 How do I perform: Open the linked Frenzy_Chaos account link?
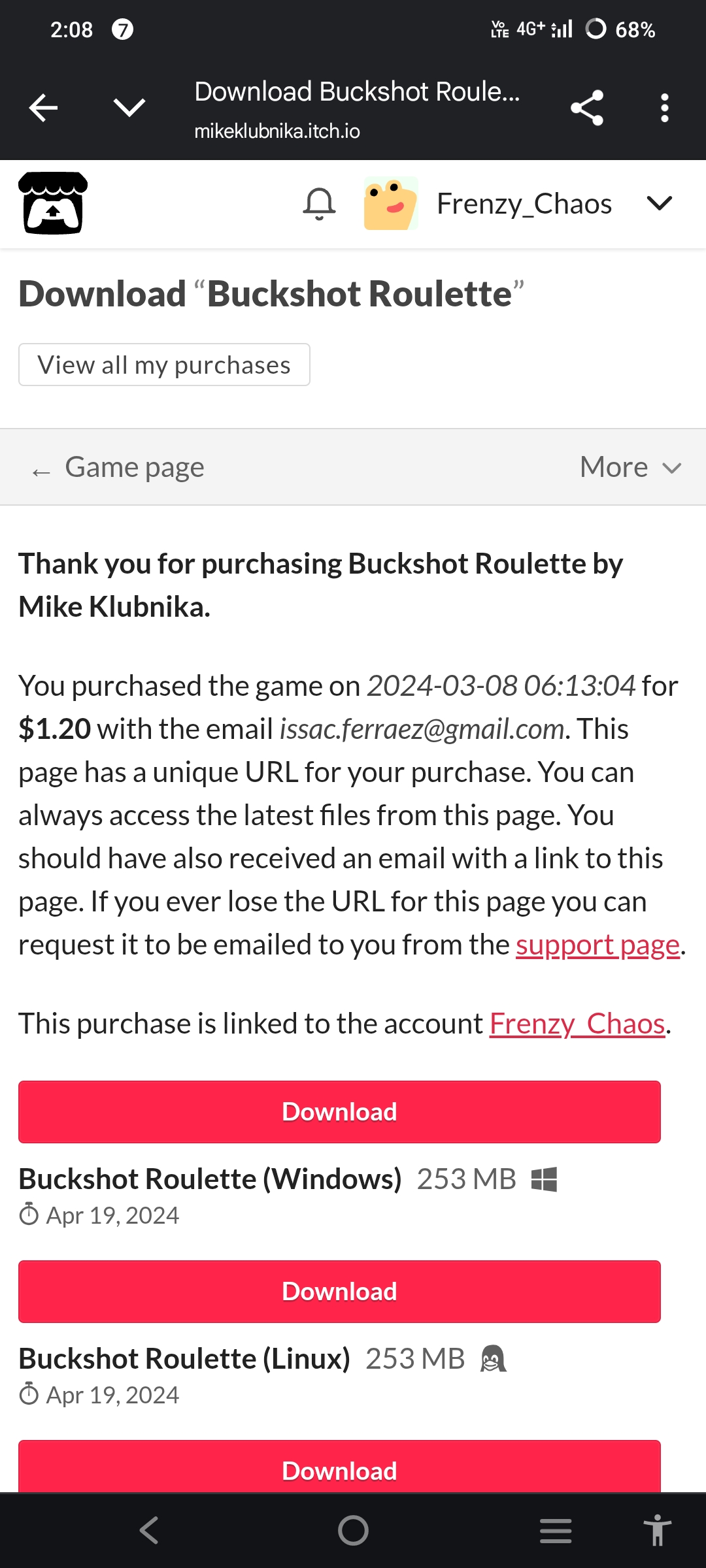point(577,1024)
